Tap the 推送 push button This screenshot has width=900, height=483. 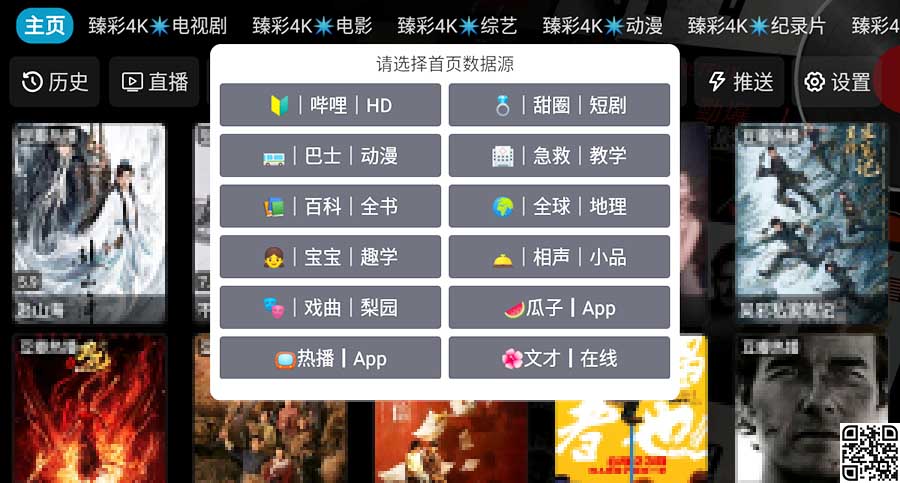coord(740,82)
